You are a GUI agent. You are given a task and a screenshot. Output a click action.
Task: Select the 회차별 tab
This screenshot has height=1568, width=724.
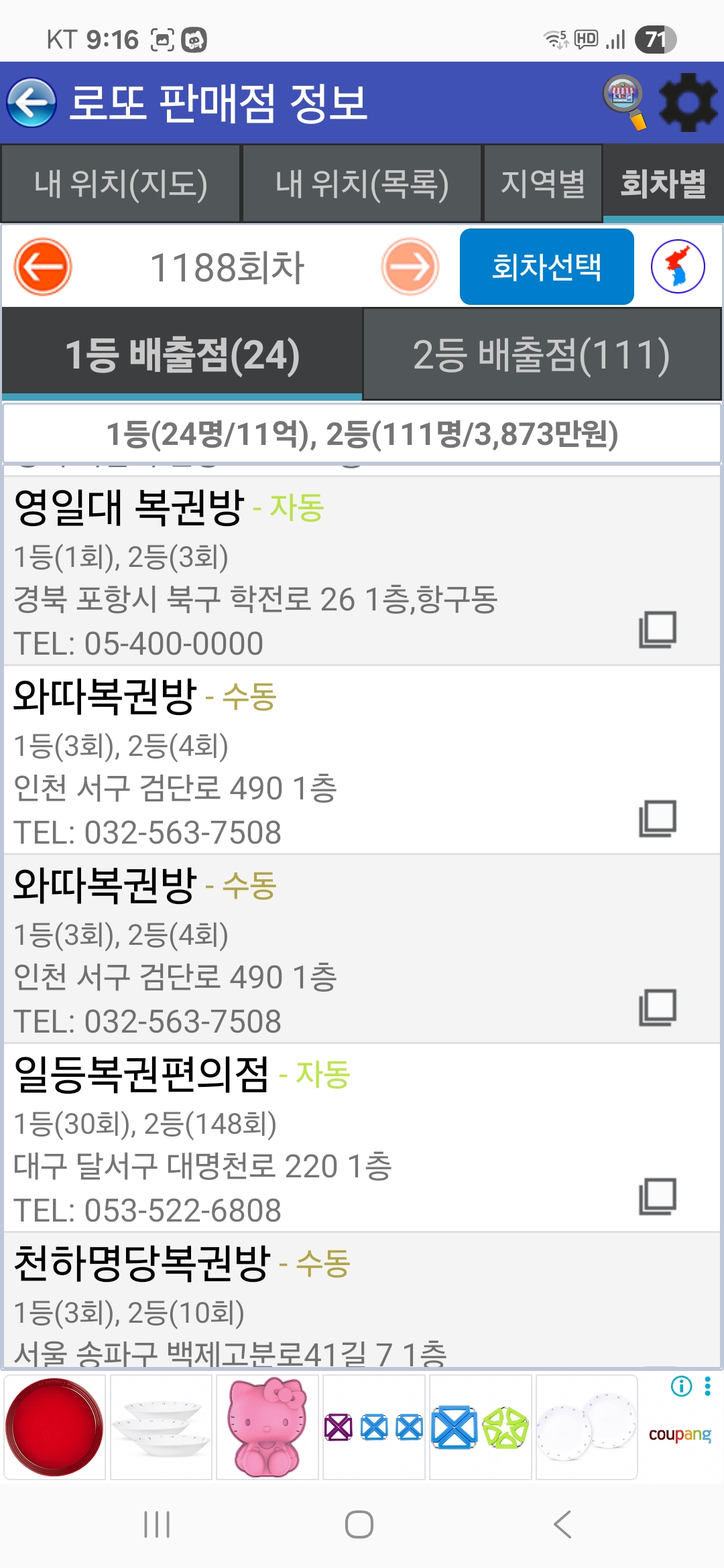[663, 184]
